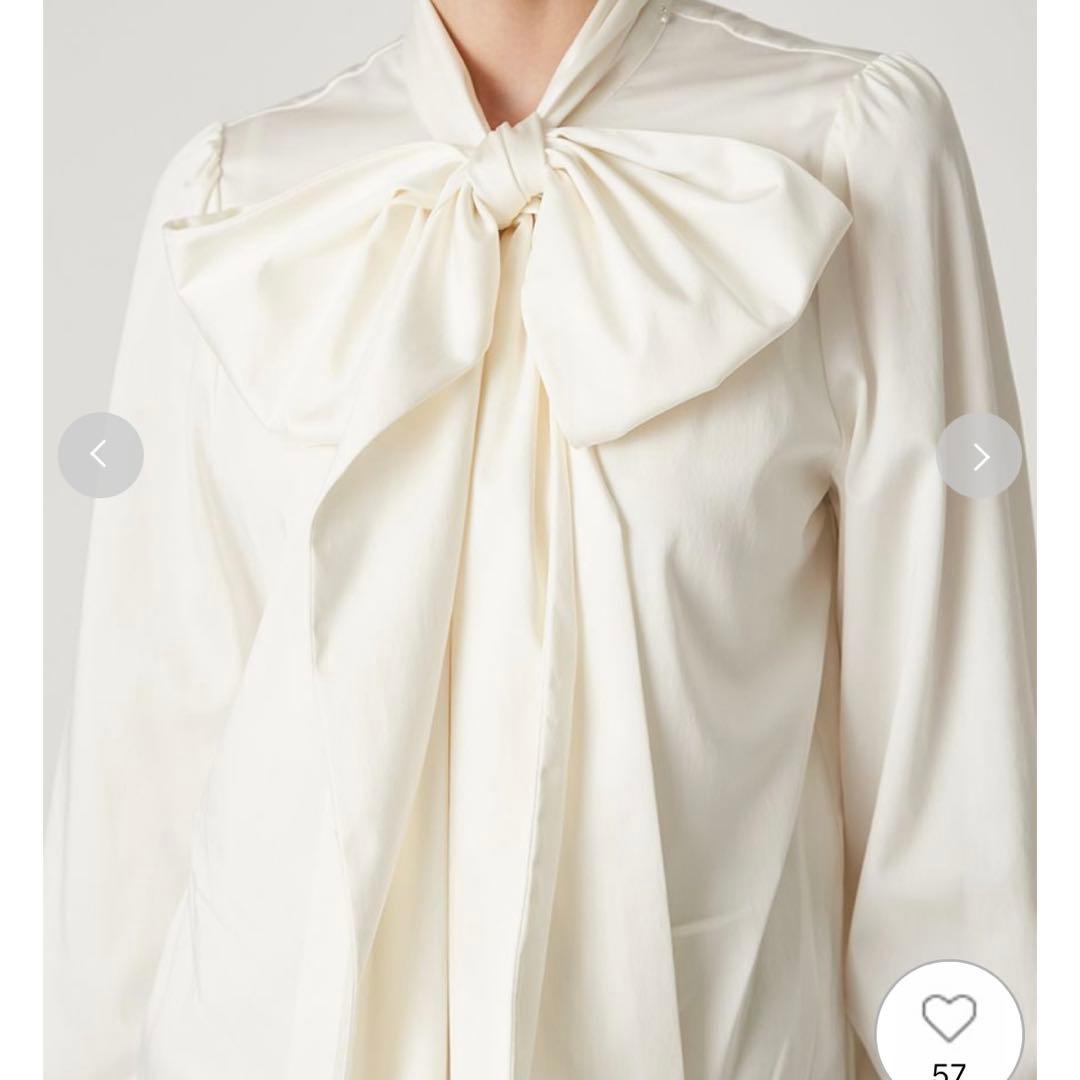Screen dimensions: 1080x1080
Task: Go to the previous product photo
Action: tap(100, 455)
